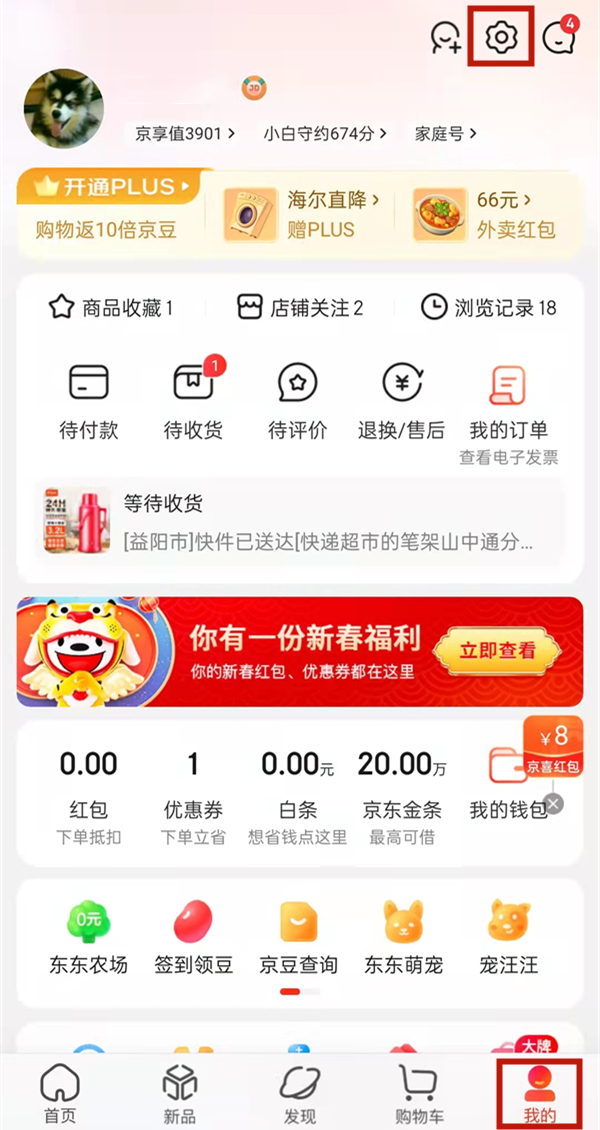
Task: Tap the customer service icon
Action: [x=445, y=37]
